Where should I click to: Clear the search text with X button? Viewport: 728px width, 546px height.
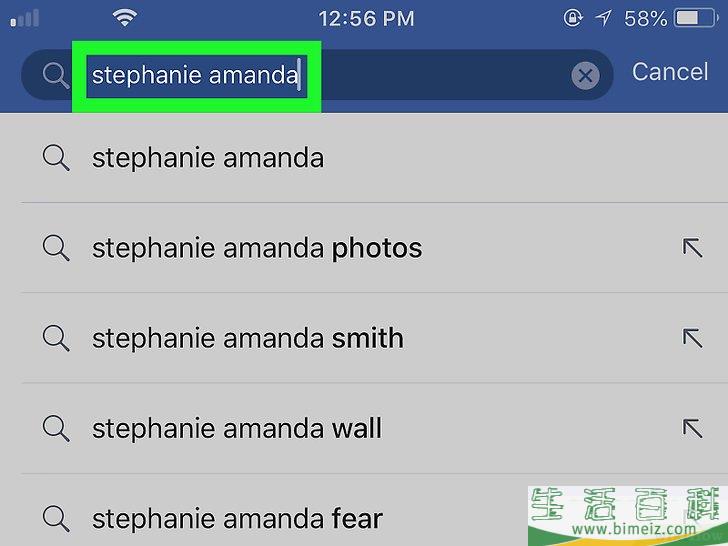pyautogui.click(x=585, y=76)
